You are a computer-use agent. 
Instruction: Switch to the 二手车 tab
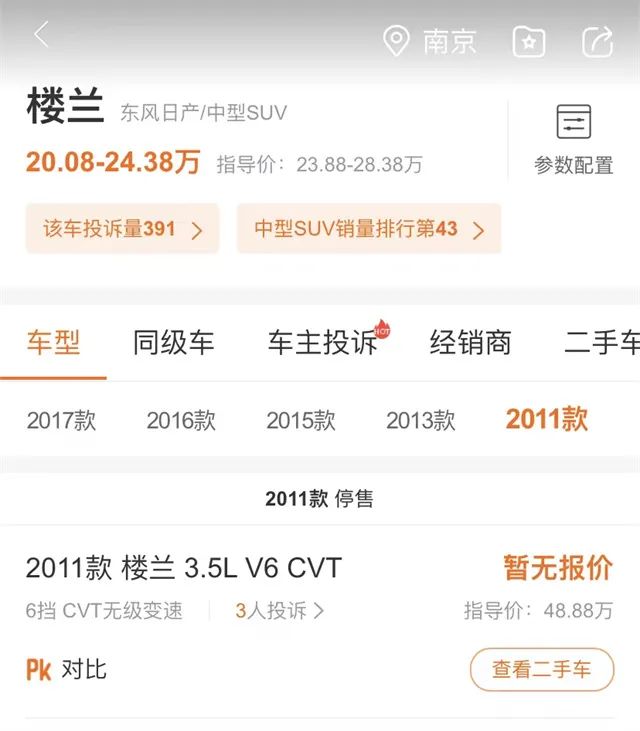602,343
